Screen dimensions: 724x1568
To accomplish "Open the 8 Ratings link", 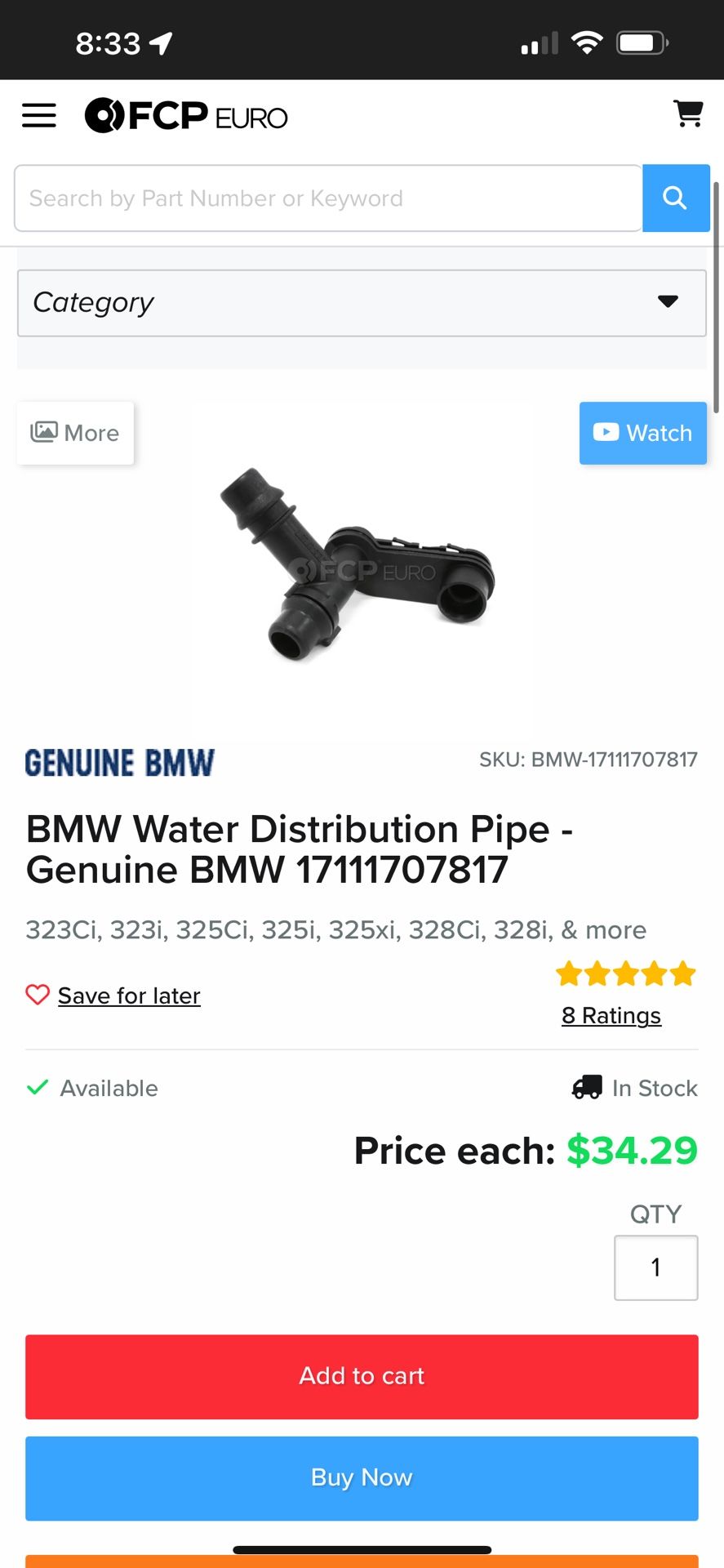I will click(611, 1015).
